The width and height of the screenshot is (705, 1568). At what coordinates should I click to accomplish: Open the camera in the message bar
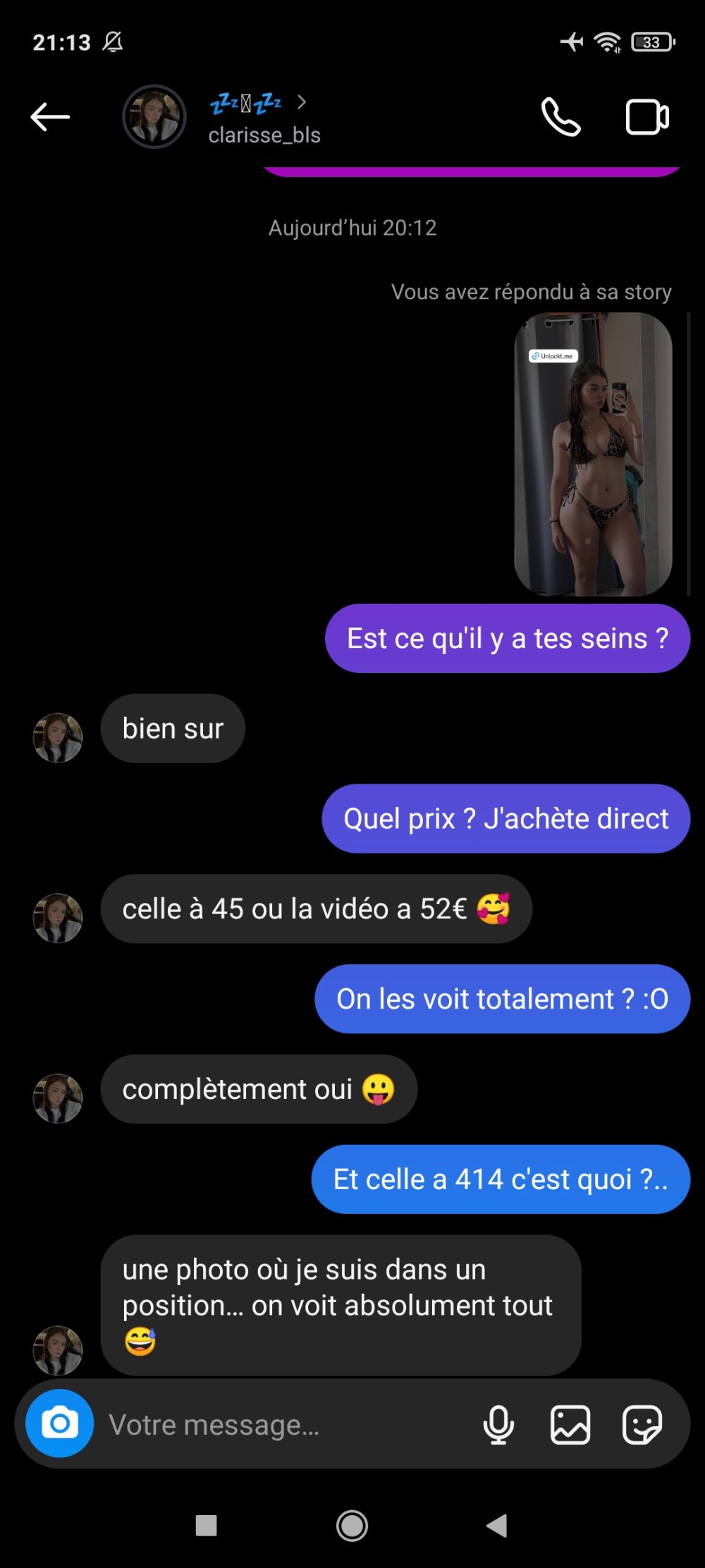60,1423
